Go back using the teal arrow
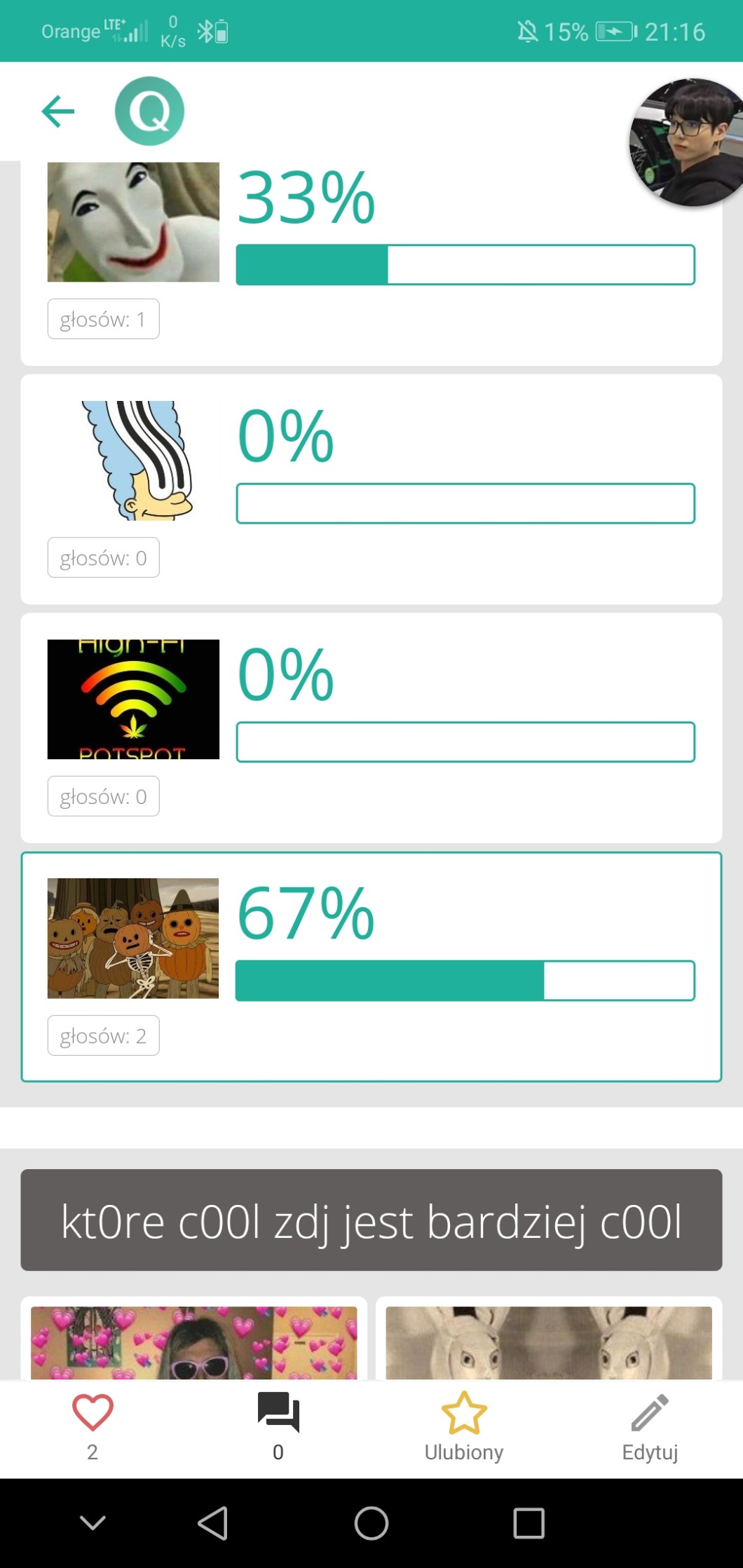The width and height of the screenshot is (743, 1568). click(x=58, y=111)
